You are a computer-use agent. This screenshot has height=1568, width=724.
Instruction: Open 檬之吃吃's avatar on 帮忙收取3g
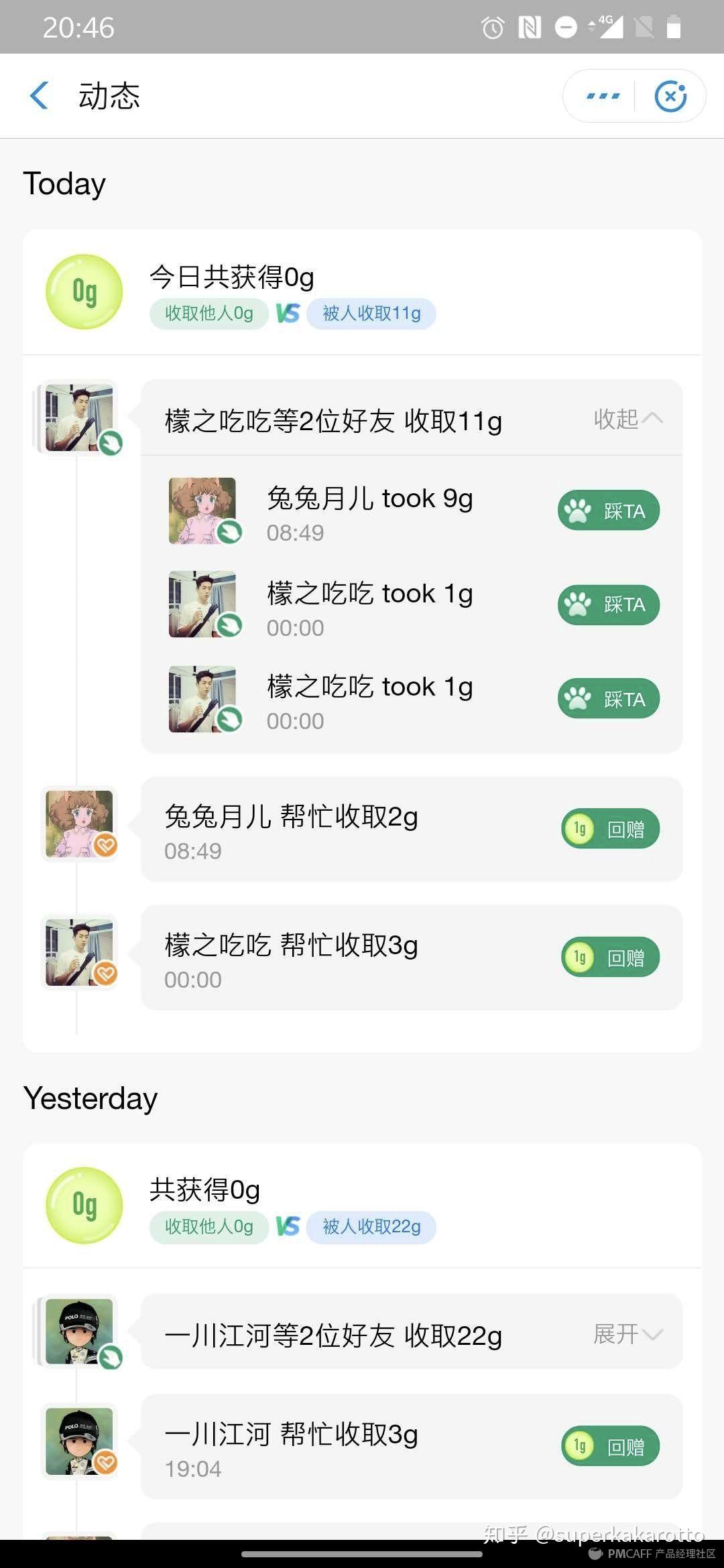[x=79, y=952]
